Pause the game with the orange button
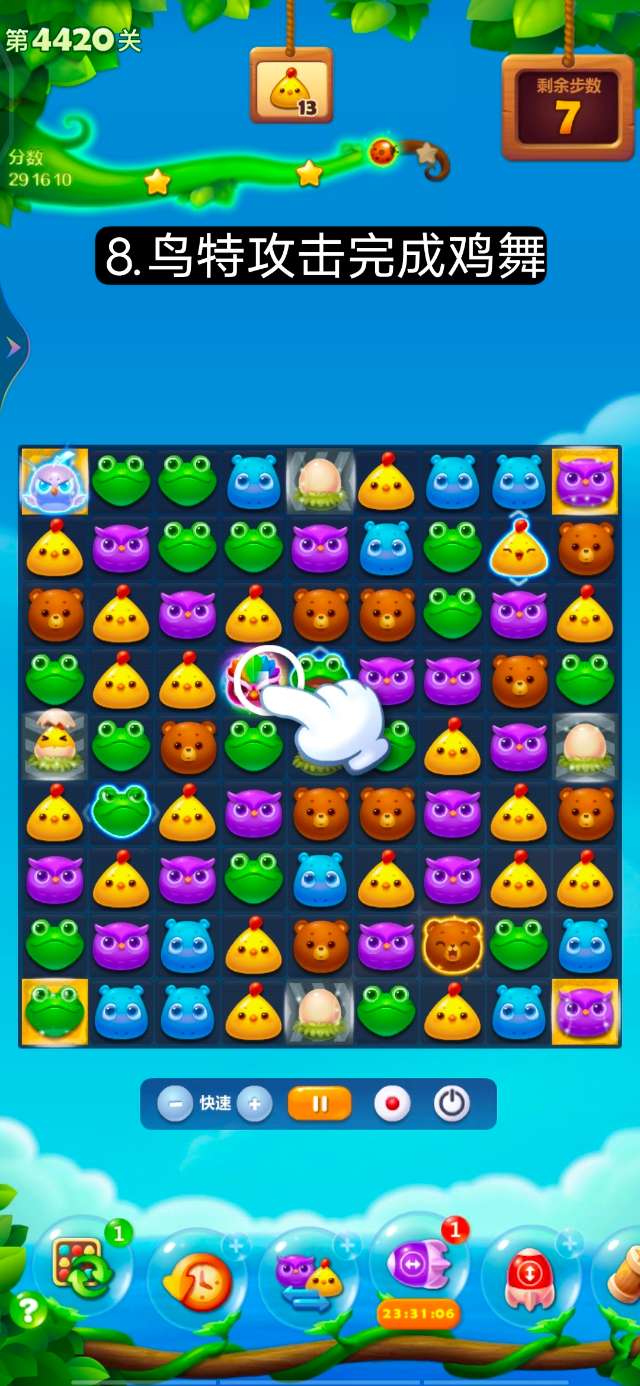This screenshot has height=1386, width=640. tap(320, 1104)
